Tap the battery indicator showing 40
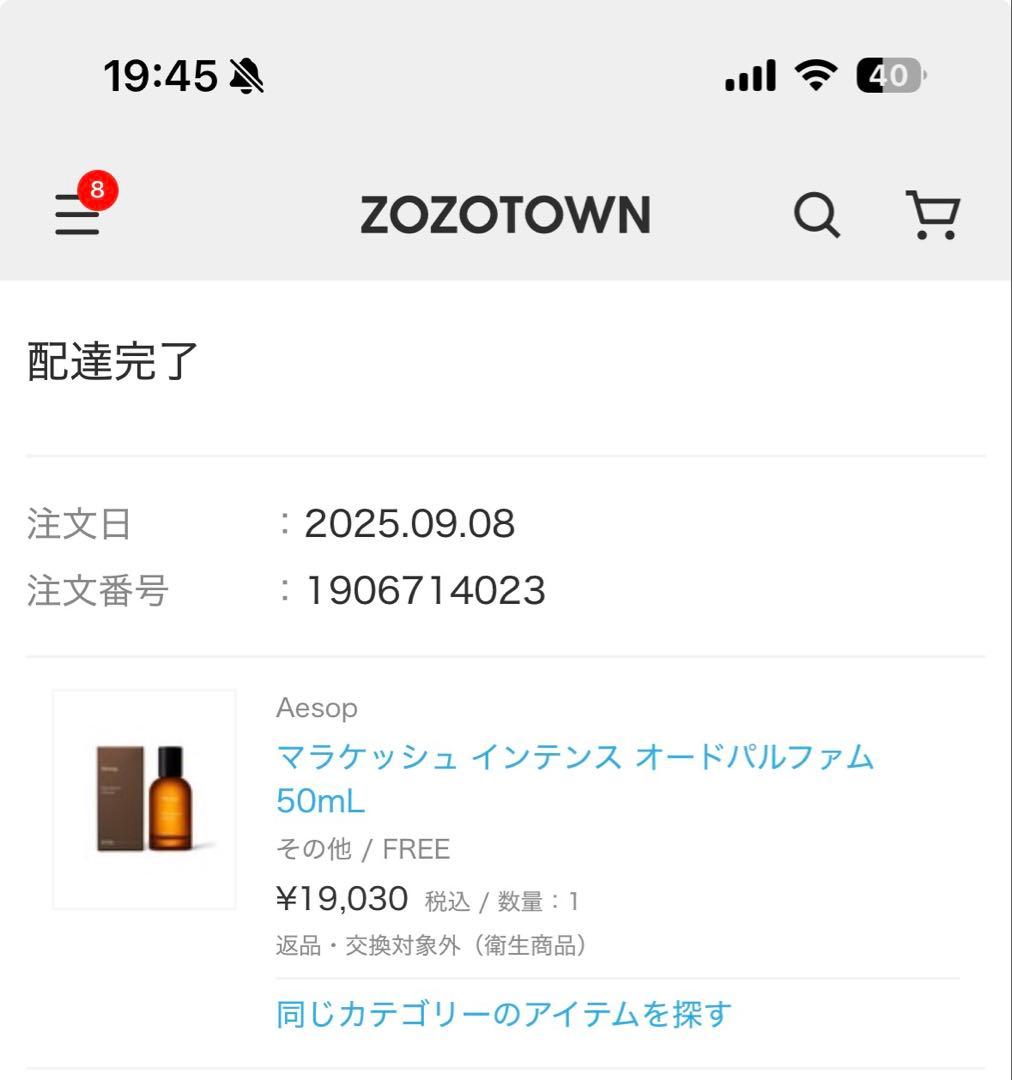The height and width of the screenshot is (1080, 1012). 889,73
